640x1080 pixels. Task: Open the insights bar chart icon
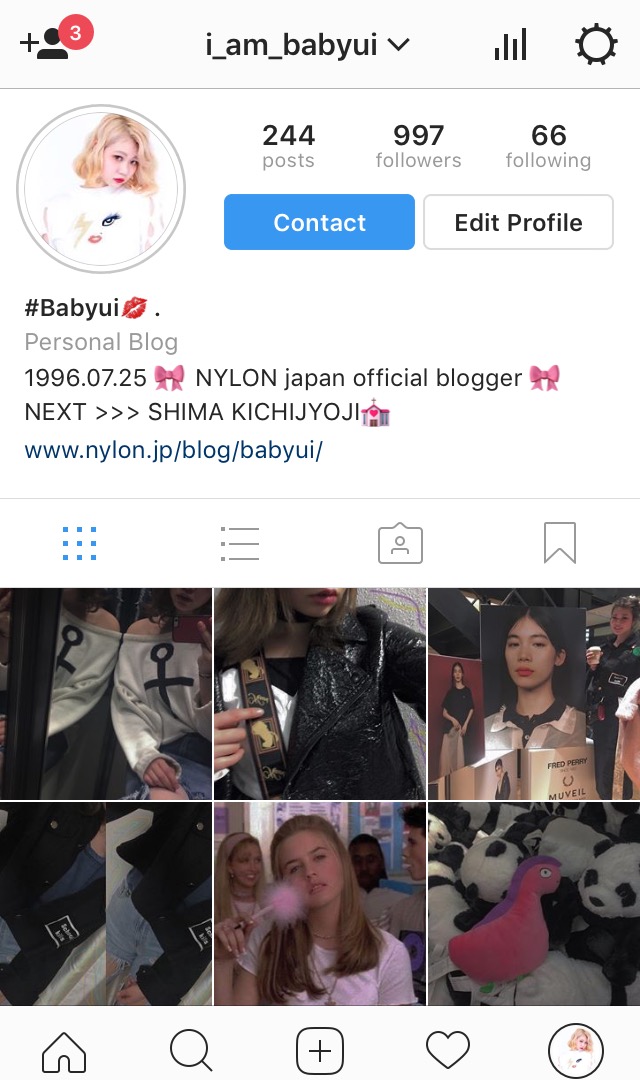[510, 45]
